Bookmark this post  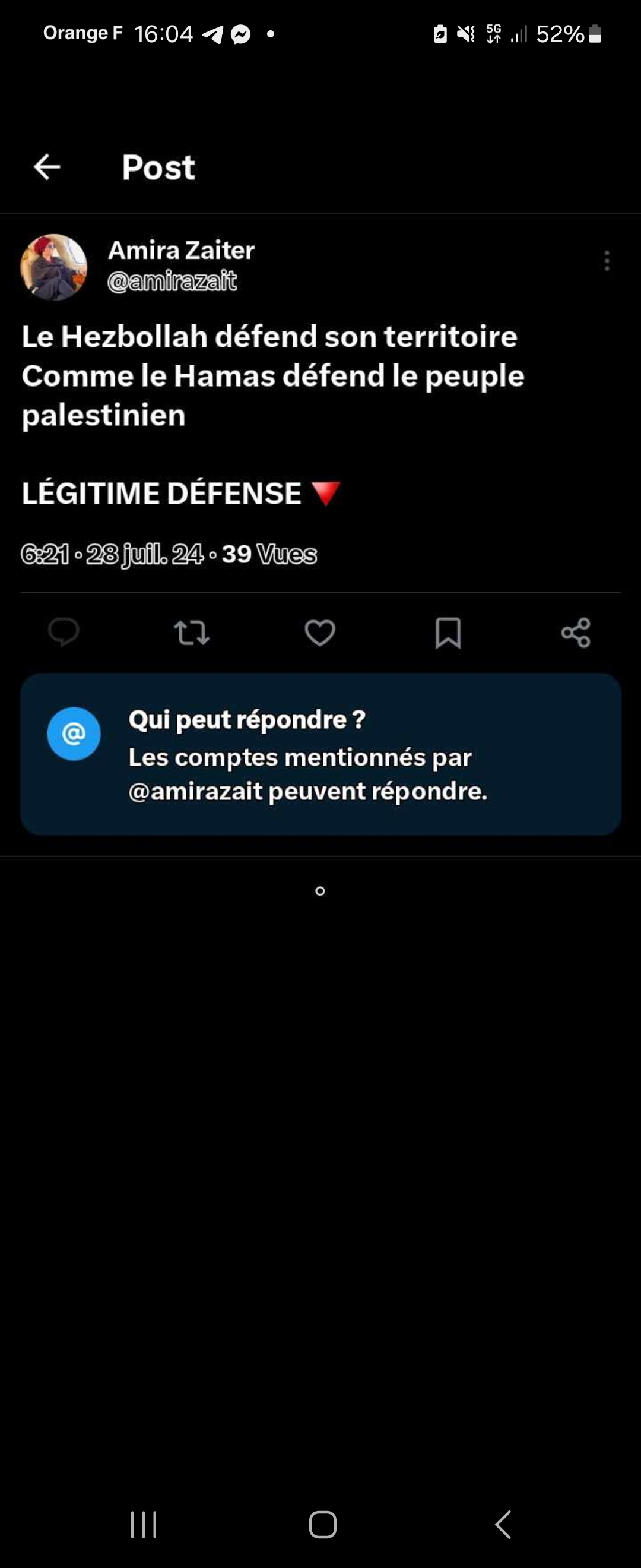click(448, 633)
